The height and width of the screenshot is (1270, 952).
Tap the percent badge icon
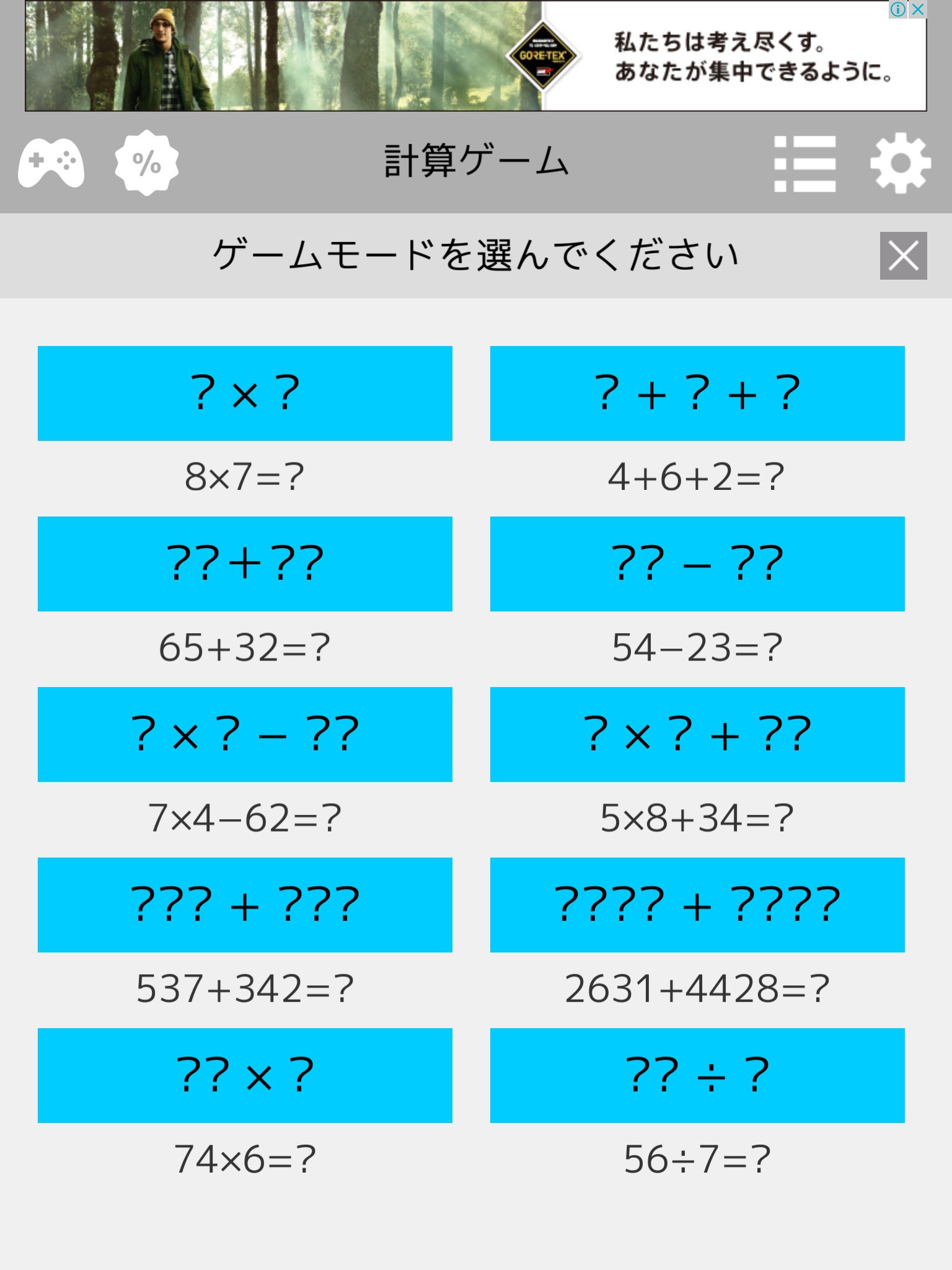147,162
